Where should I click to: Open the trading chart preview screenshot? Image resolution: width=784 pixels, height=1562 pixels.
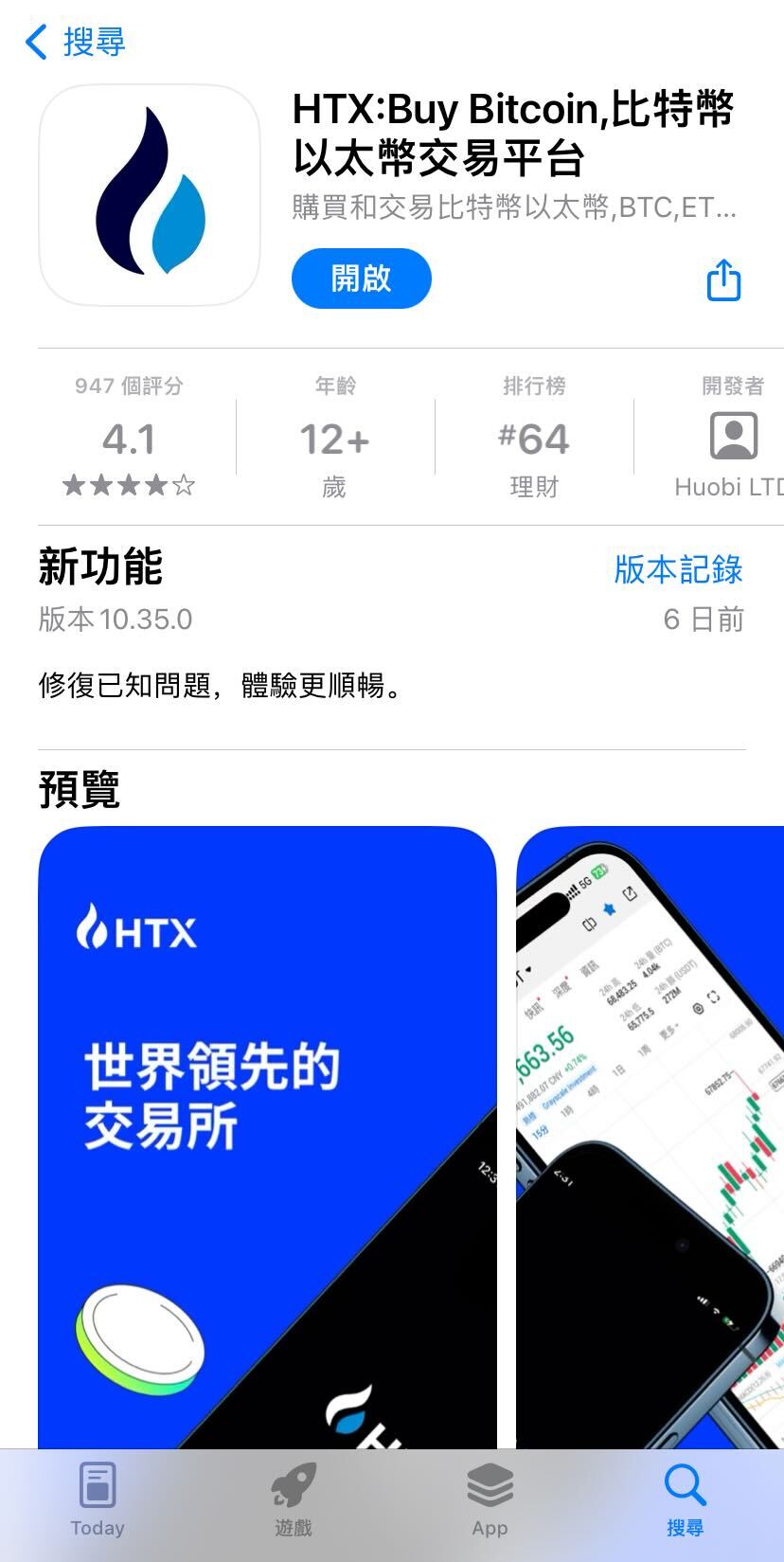coord(650,1137)
